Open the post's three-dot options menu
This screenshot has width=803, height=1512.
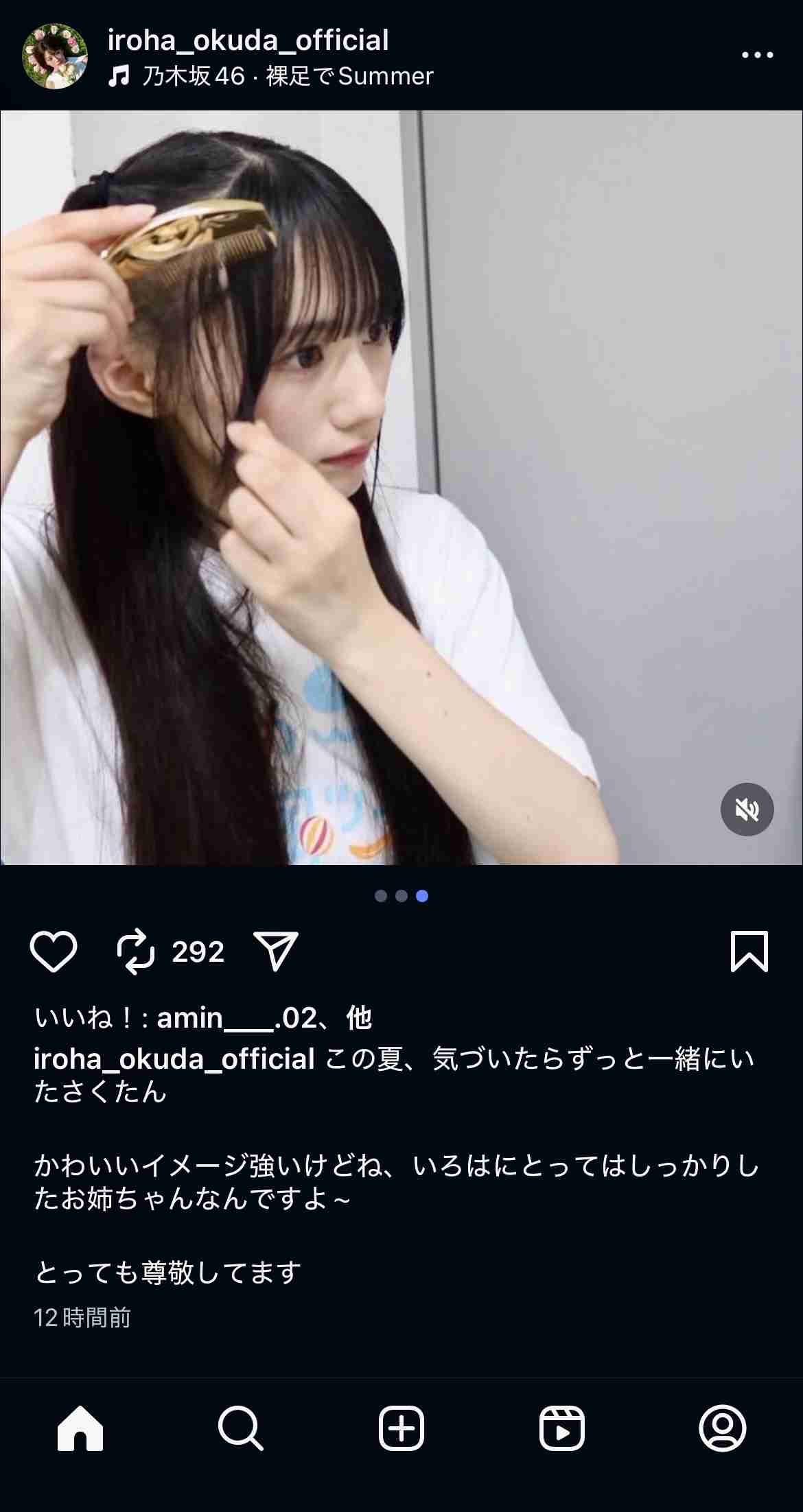point(757,55)
